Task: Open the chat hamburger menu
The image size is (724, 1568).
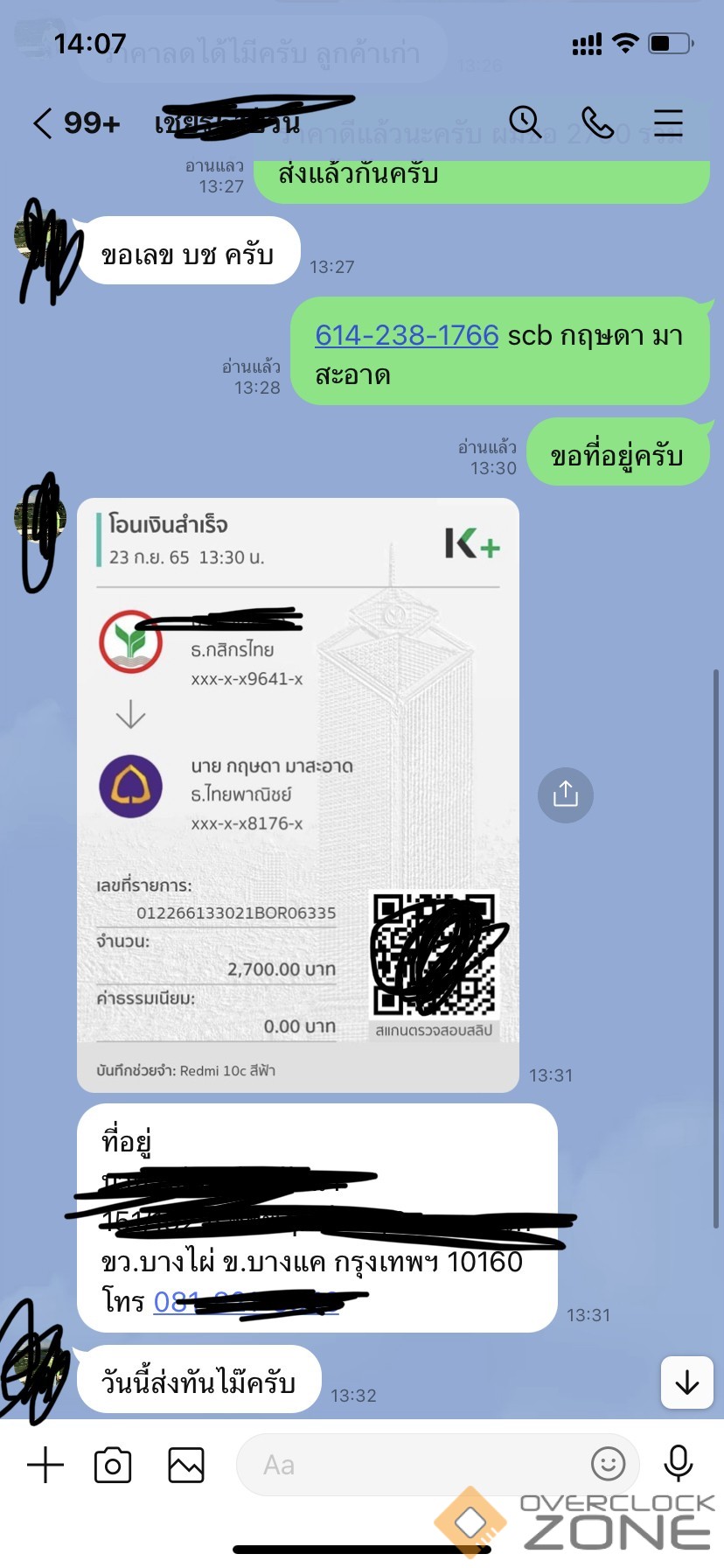Action: click(668, 122)
